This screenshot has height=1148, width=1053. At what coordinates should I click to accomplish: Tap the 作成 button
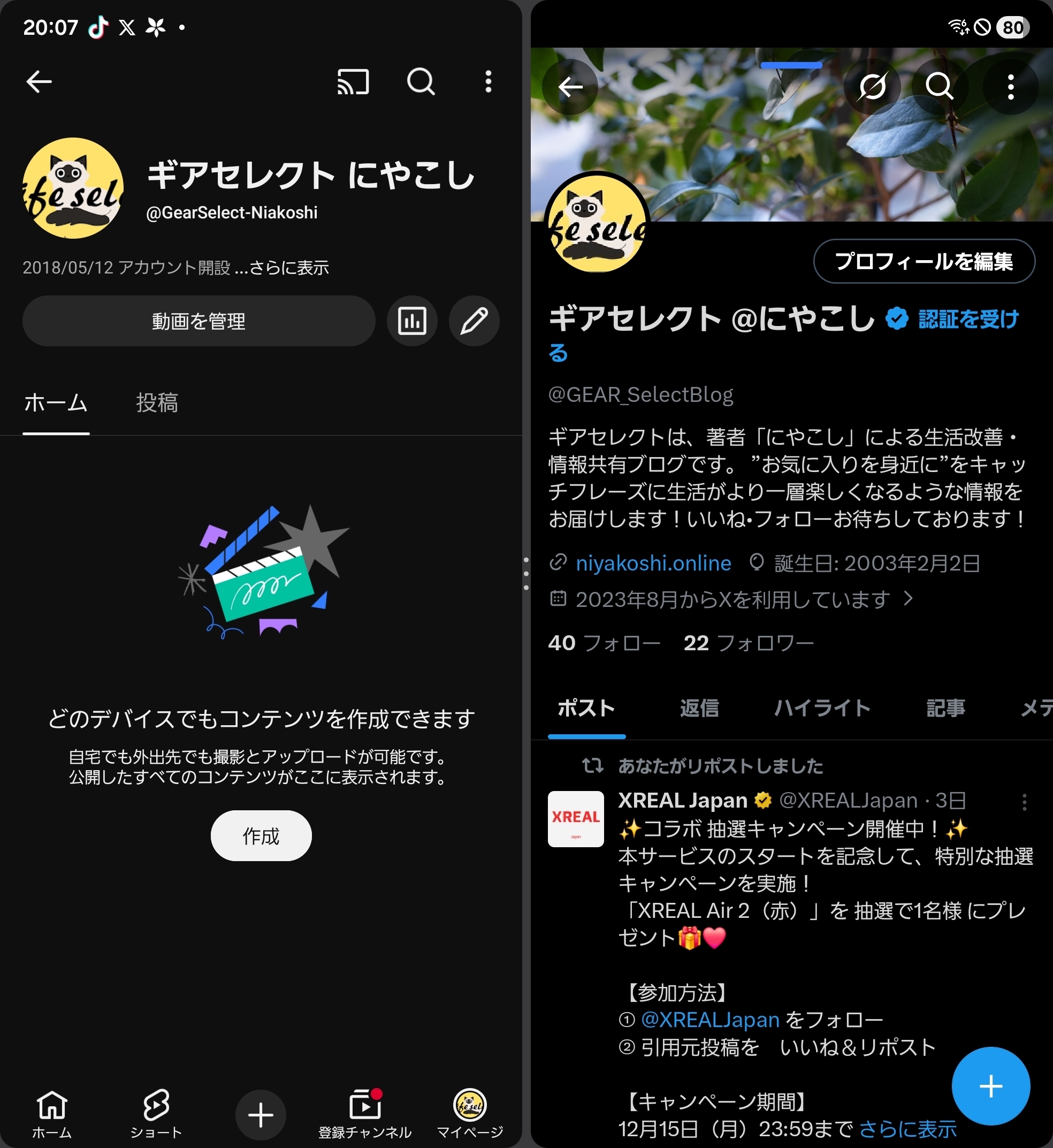click(x=261, y=835)
